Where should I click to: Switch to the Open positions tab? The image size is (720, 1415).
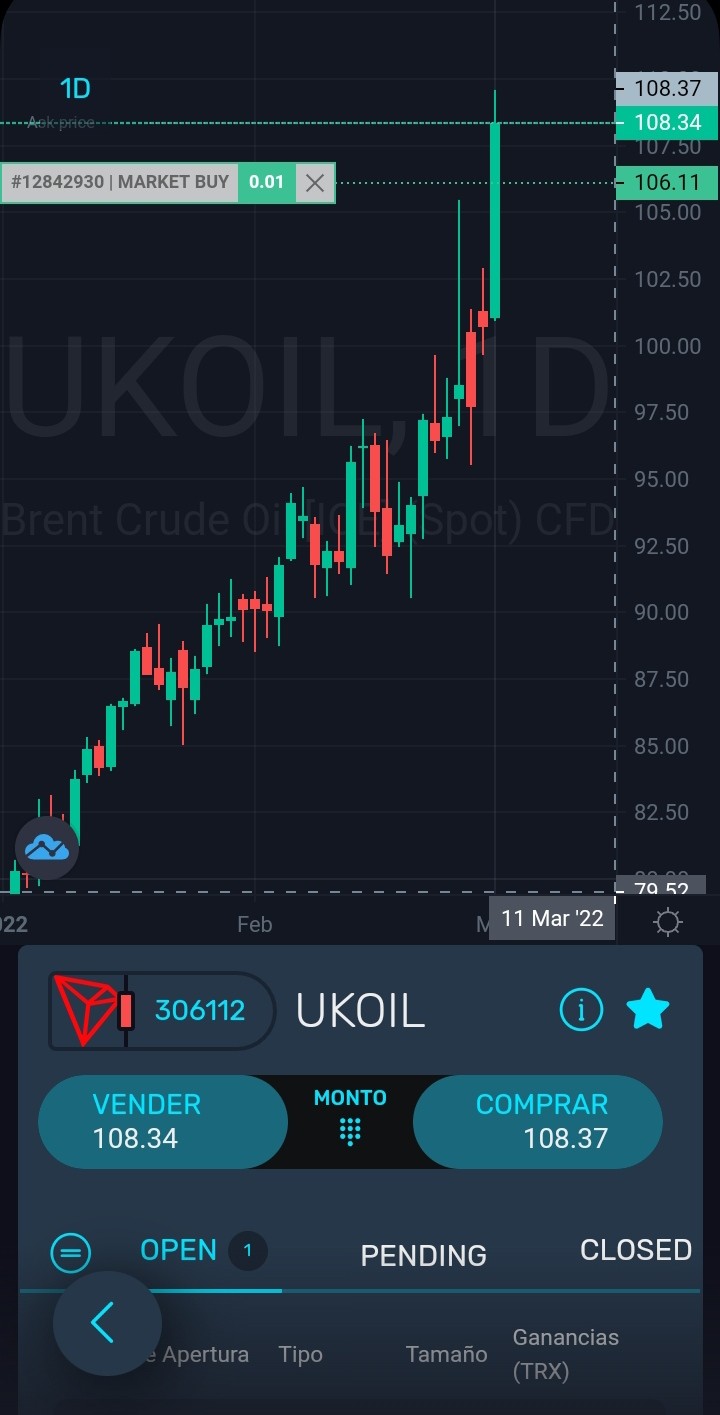(203, 1251)
